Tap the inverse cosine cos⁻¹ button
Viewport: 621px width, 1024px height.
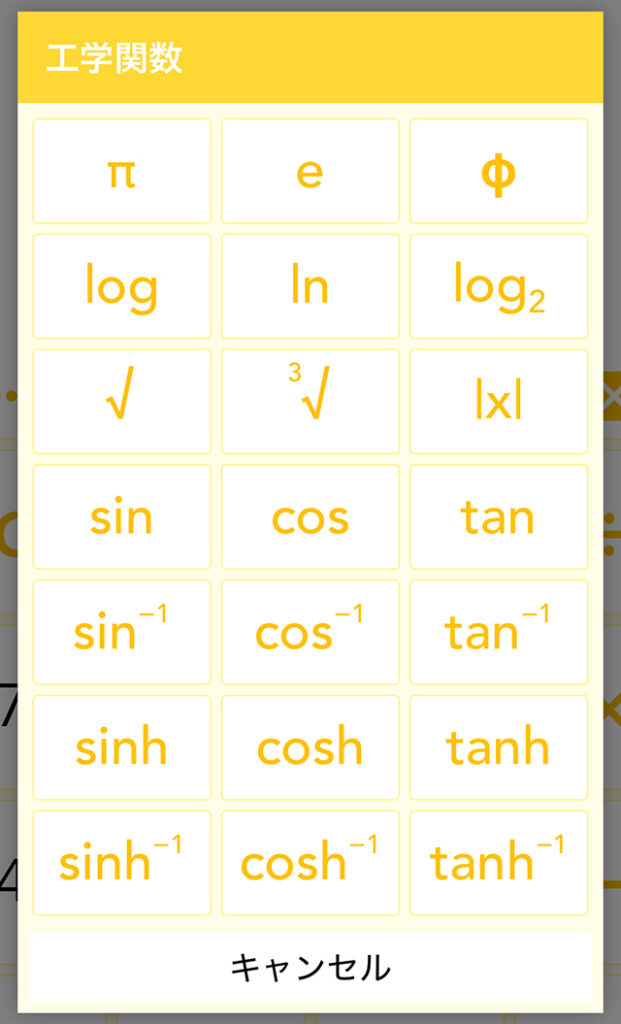point(310,632)
